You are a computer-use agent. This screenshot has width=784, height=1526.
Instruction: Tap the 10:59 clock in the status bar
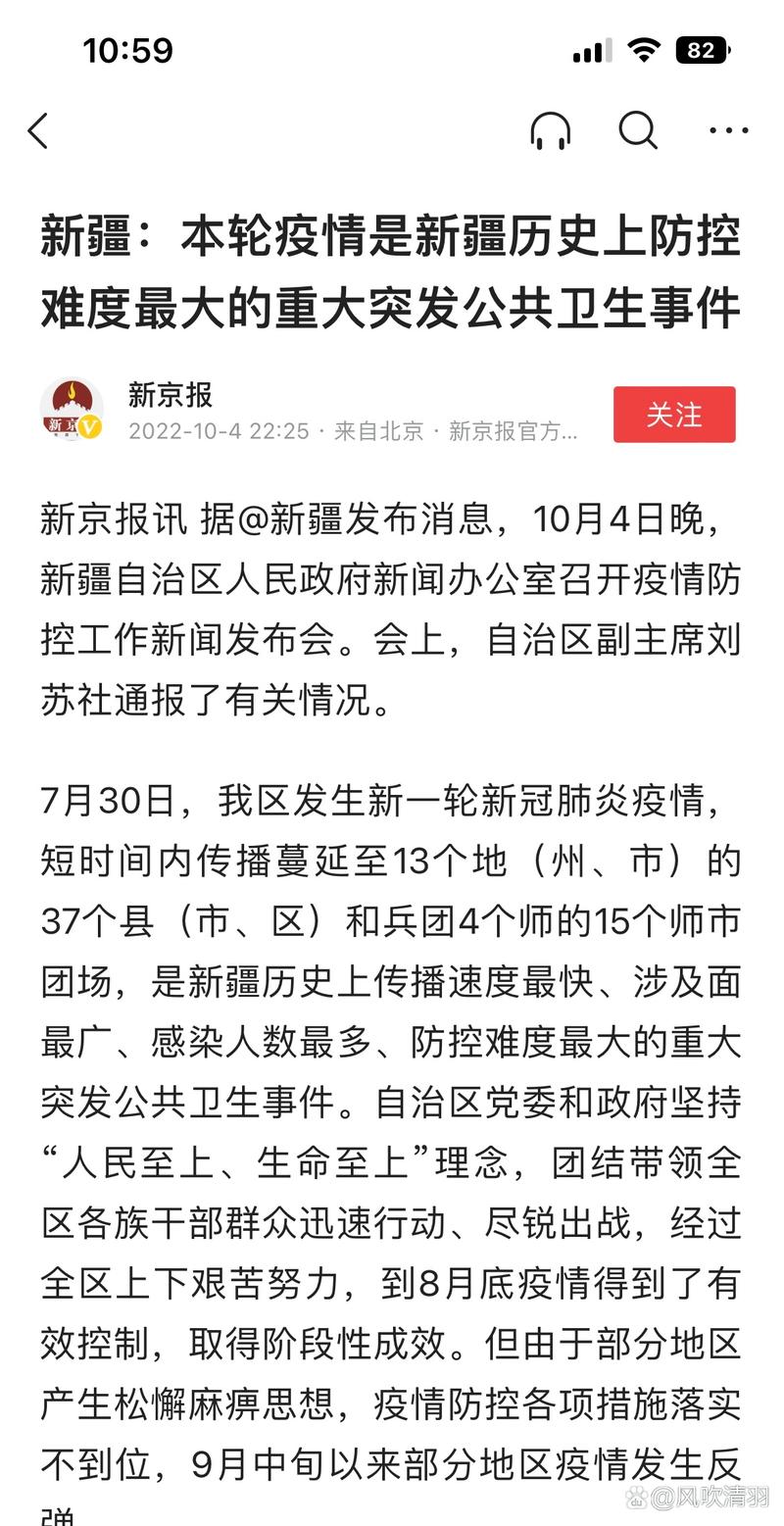(128, 50)
